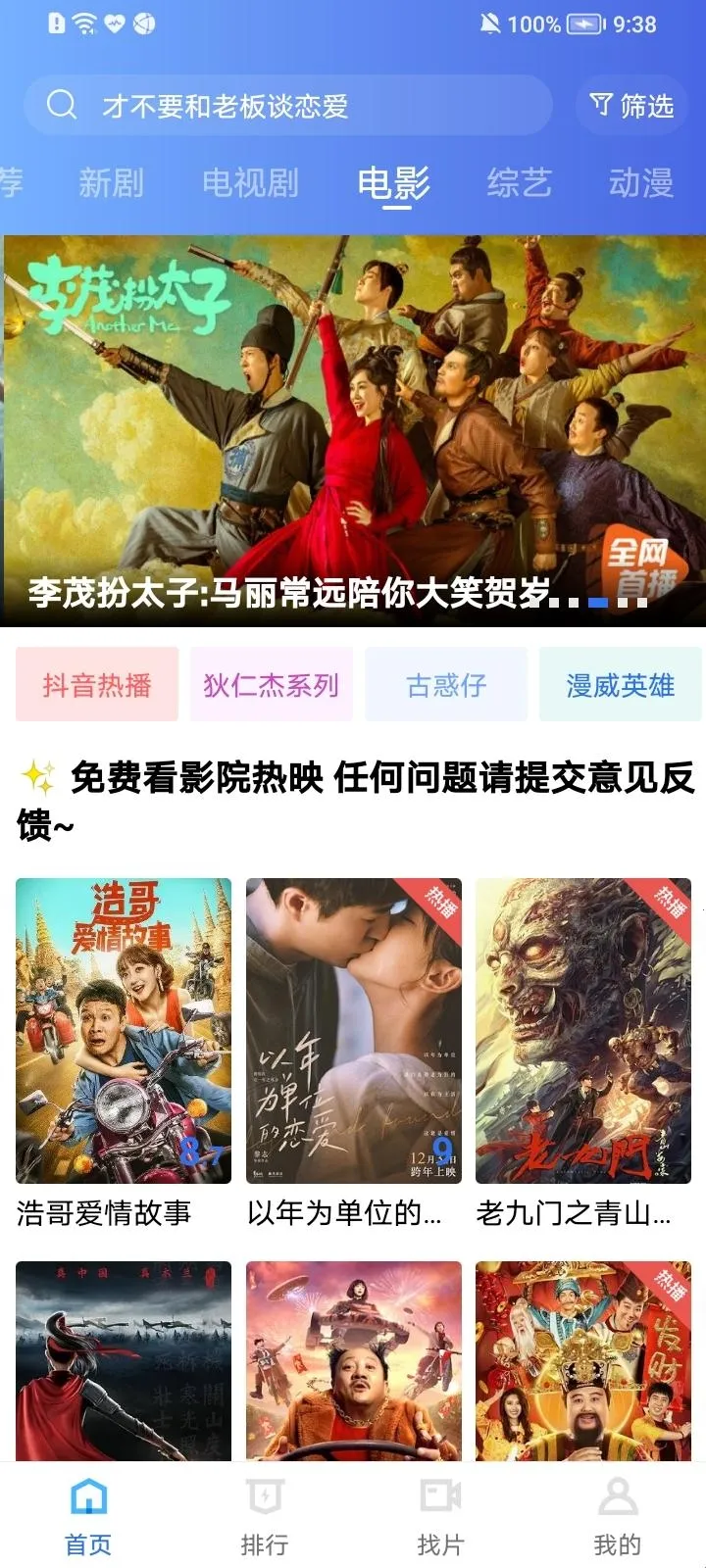The image size is (706, 1568).
Task: Select the 古惑仔 chip
Action: click(x=446, y=684)
